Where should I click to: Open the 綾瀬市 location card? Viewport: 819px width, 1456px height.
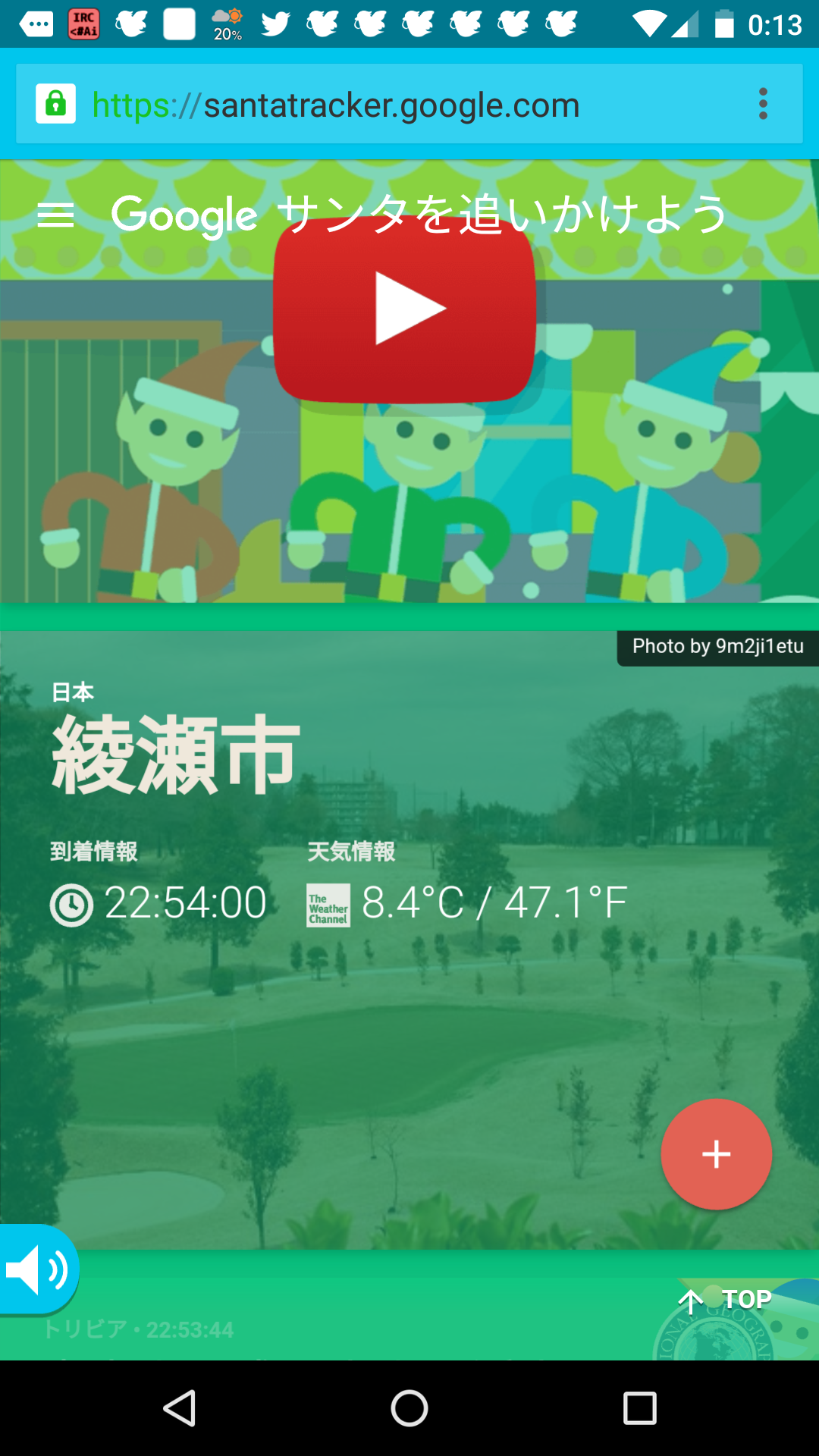pyautogui.click(x=409, y=940)
